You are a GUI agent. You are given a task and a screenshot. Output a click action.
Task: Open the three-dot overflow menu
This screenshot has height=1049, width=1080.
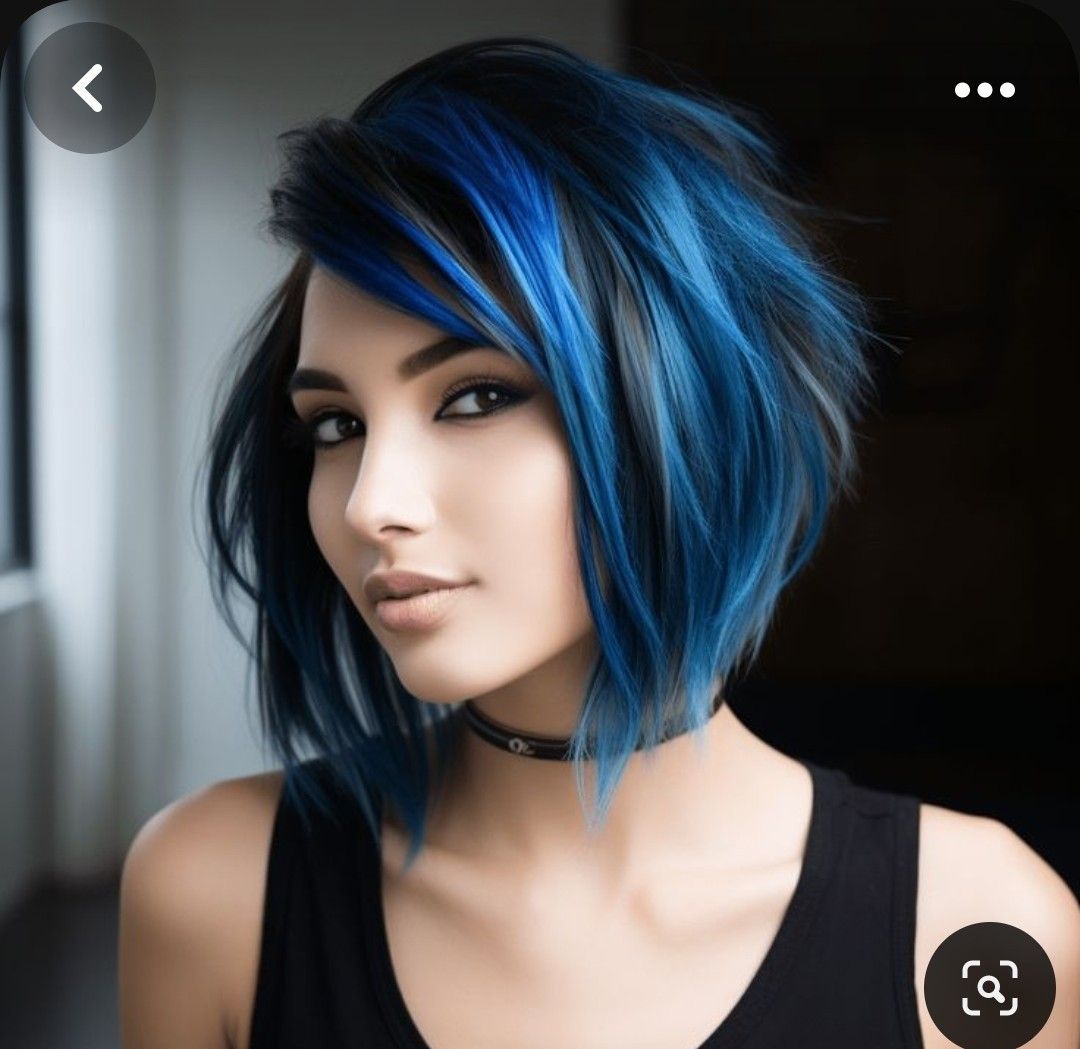[984, 90]
